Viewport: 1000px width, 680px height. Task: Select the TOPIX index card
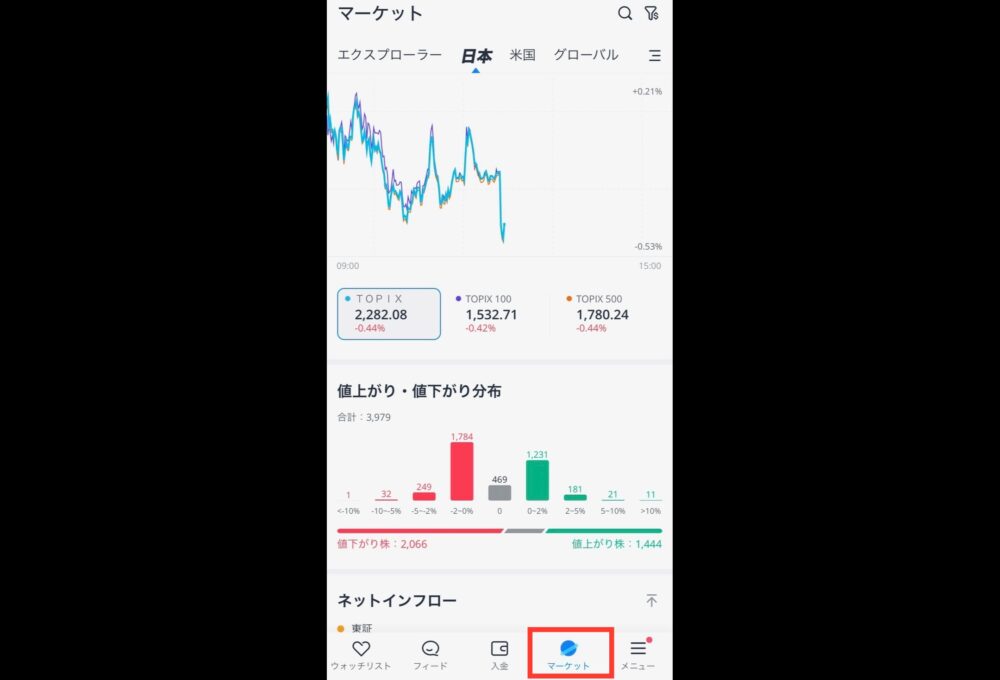[x=389, y=314]
